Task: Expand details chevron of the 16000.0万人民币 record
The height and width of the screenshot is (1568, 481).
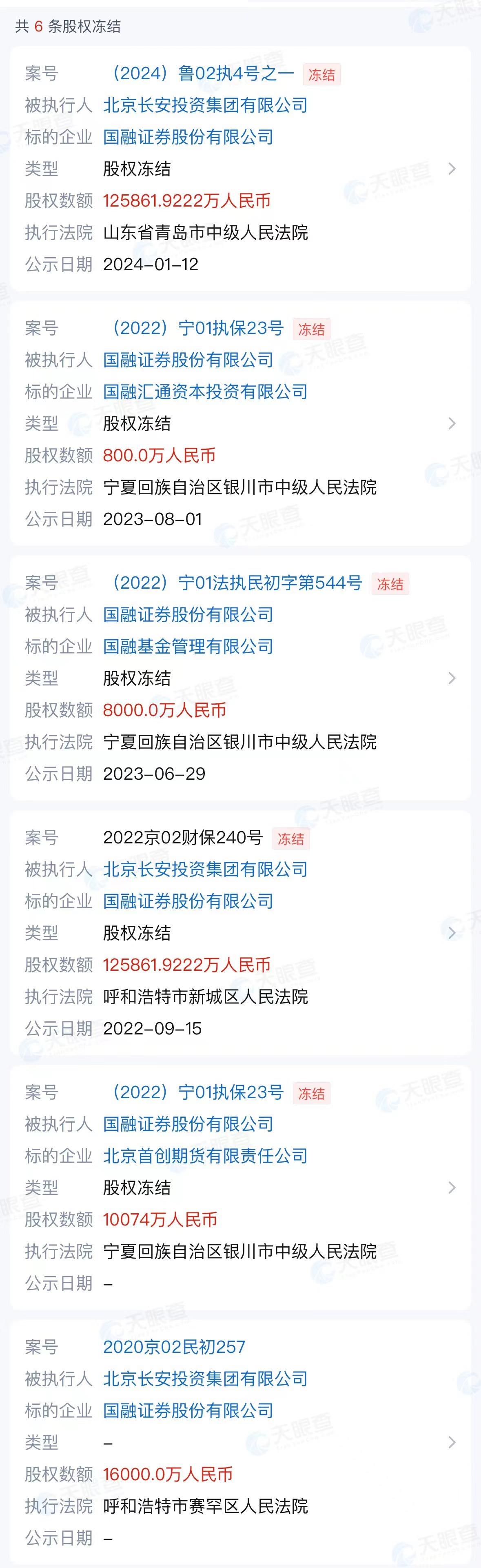Action: coord(452,1442)
